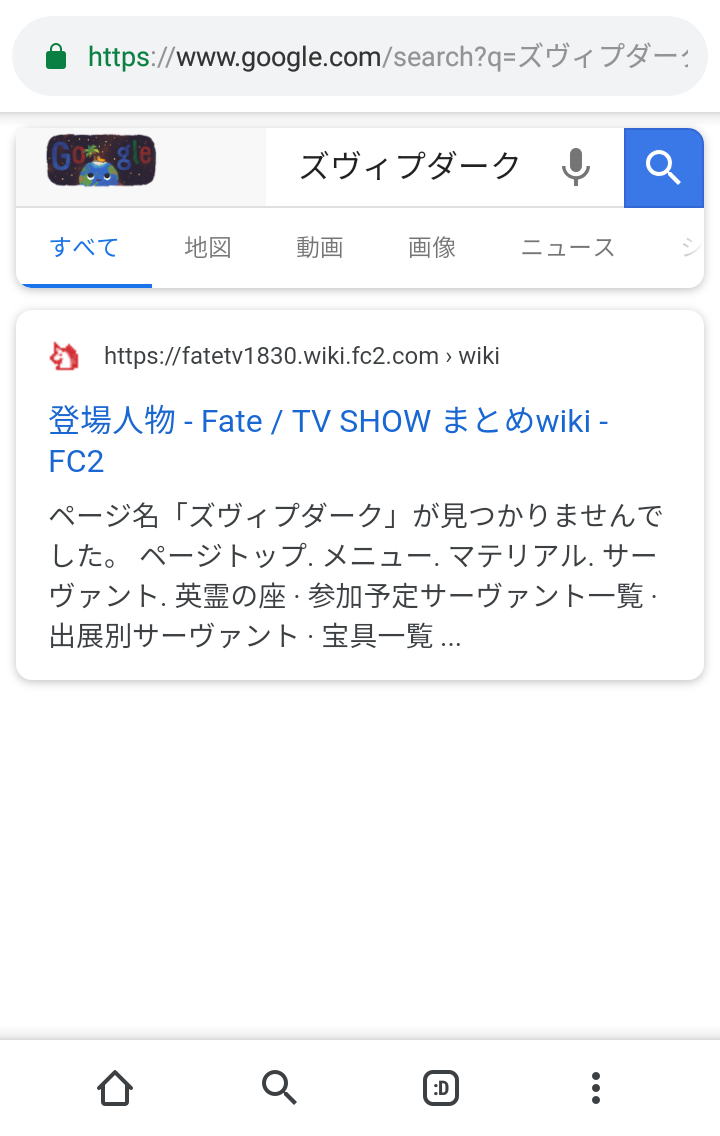The image size is (720, 1136).
Task: Switch to the ニュース tab
Action: point(567,247)
